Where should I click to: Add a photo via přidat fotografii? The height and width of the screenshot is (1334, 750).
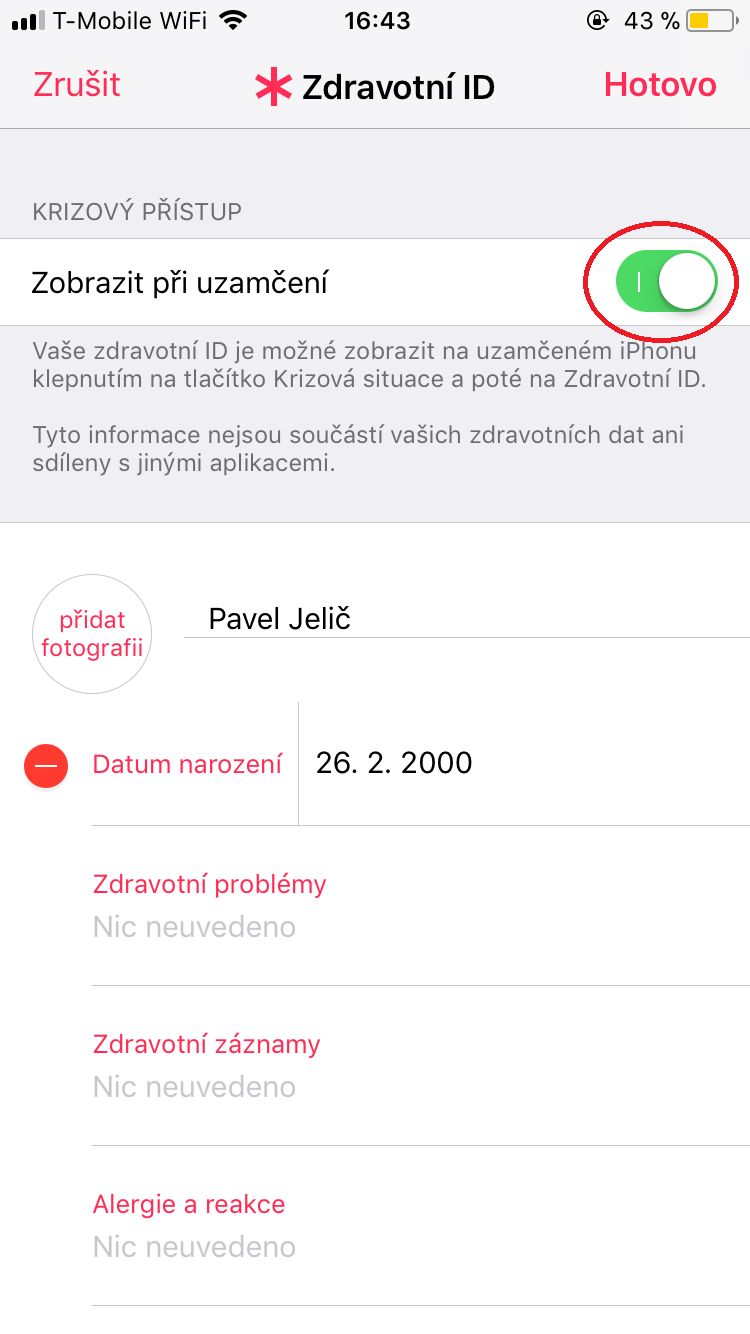[93, 634]
